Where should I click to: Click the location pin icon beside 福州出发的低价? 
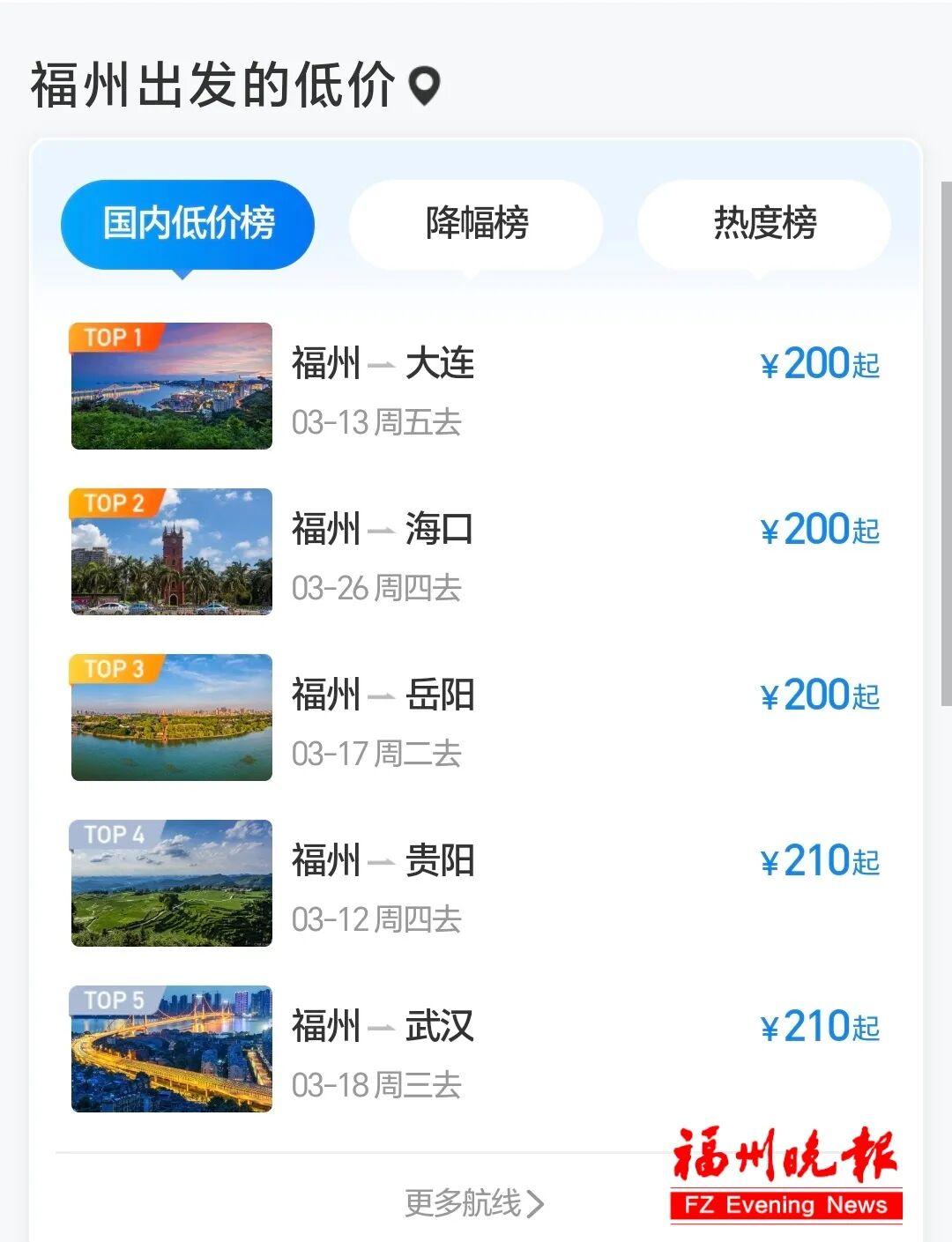[x=421, y=87]
